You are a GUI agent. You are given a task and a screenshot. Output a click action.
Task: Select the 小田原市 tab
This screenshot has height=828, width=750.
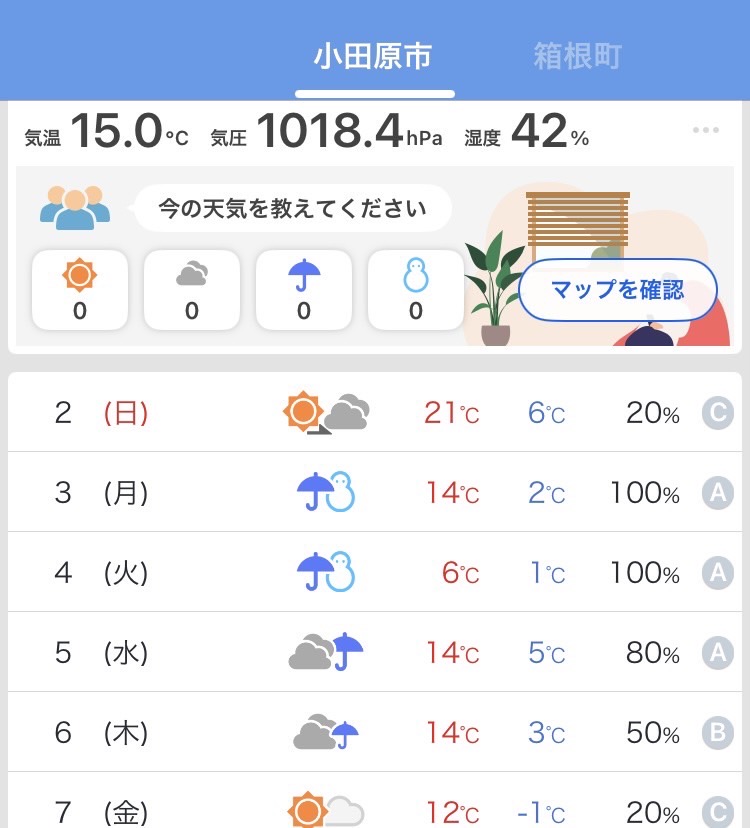tap(373, 57)
